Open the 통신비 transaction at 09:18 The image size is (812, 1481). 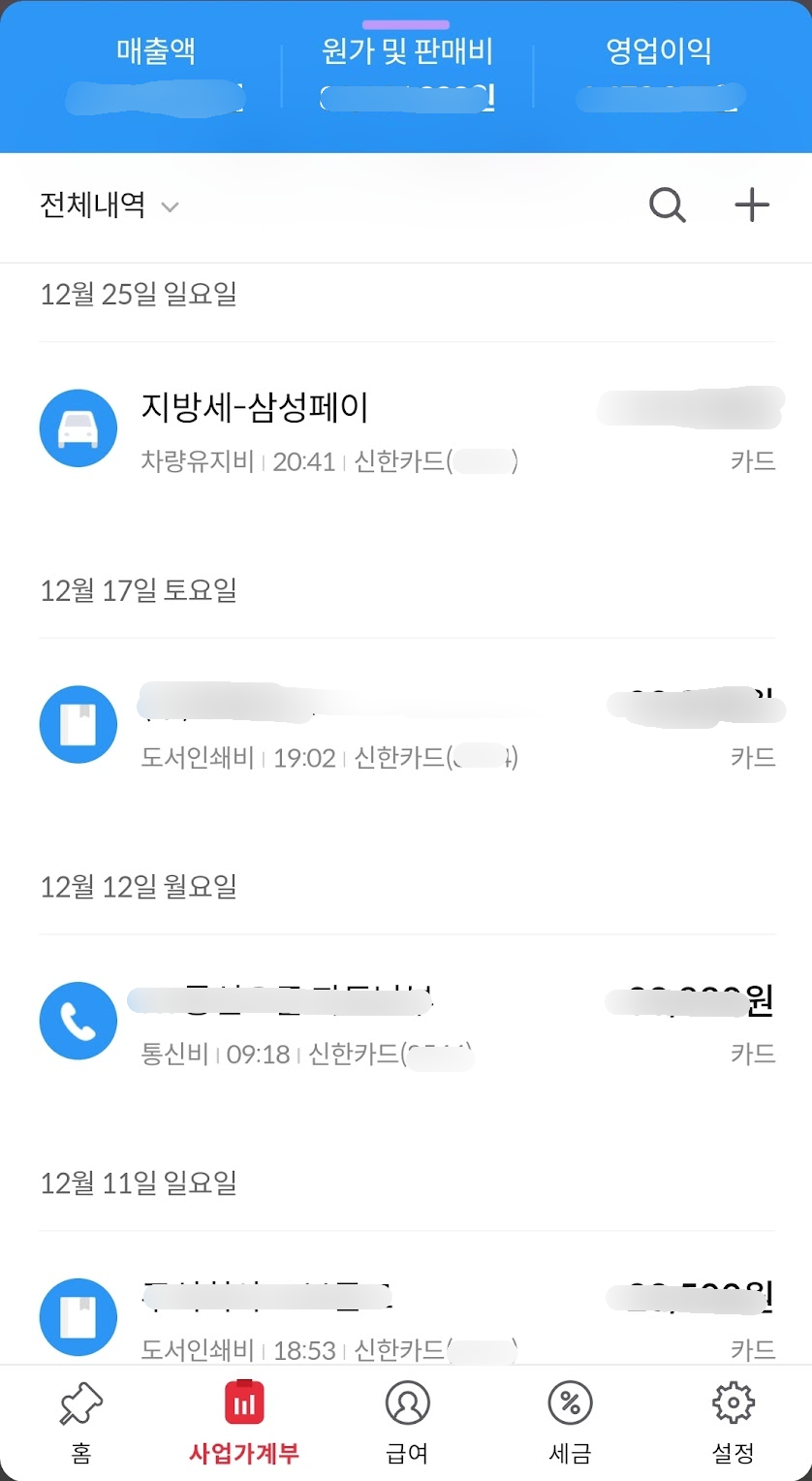pos(406,1022)
